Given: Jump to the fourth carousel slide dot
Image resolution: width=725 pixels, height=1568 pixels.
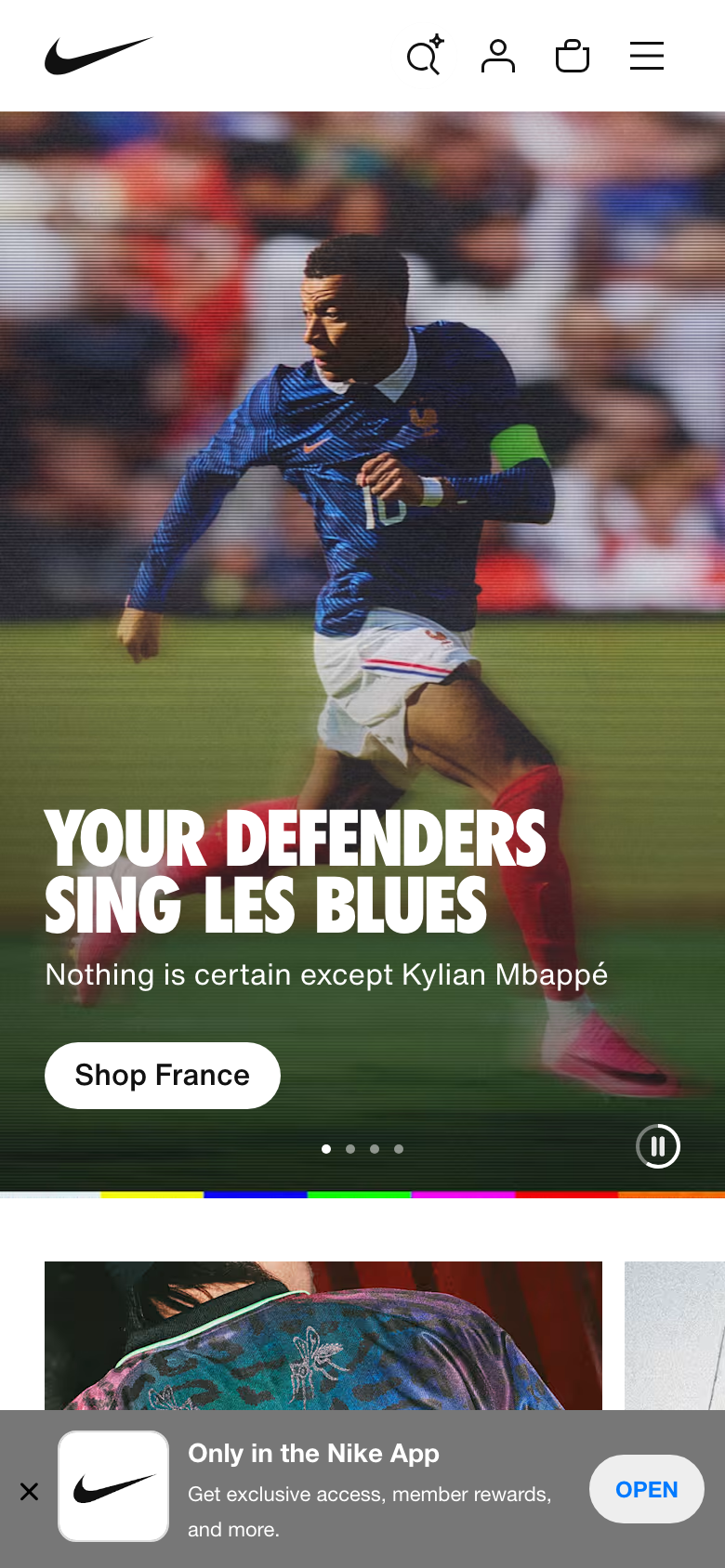Looking at the screenshot, I should point(399,1149).
